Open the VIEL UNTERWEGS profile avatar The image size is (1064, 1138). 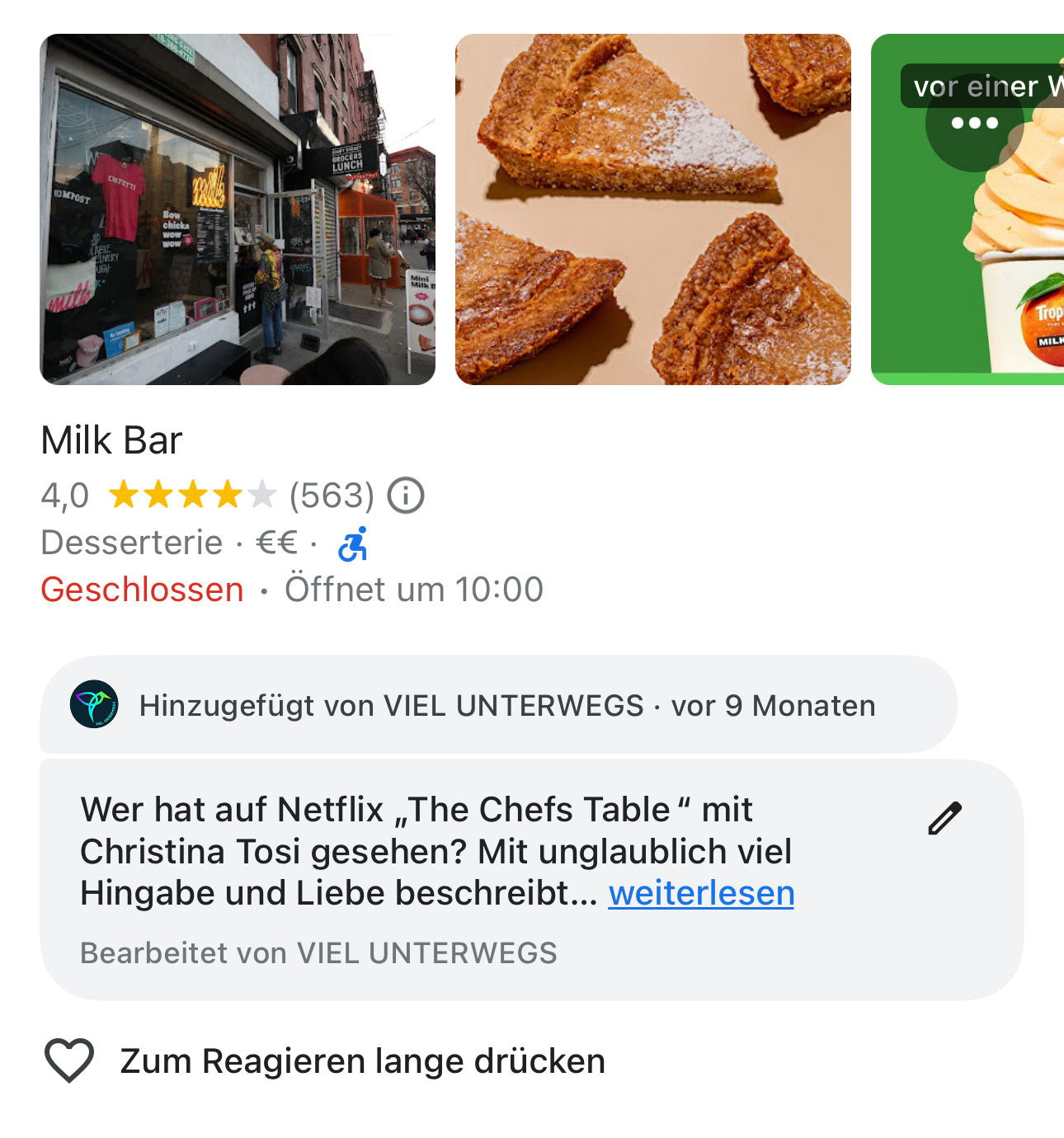click(94, 705)
